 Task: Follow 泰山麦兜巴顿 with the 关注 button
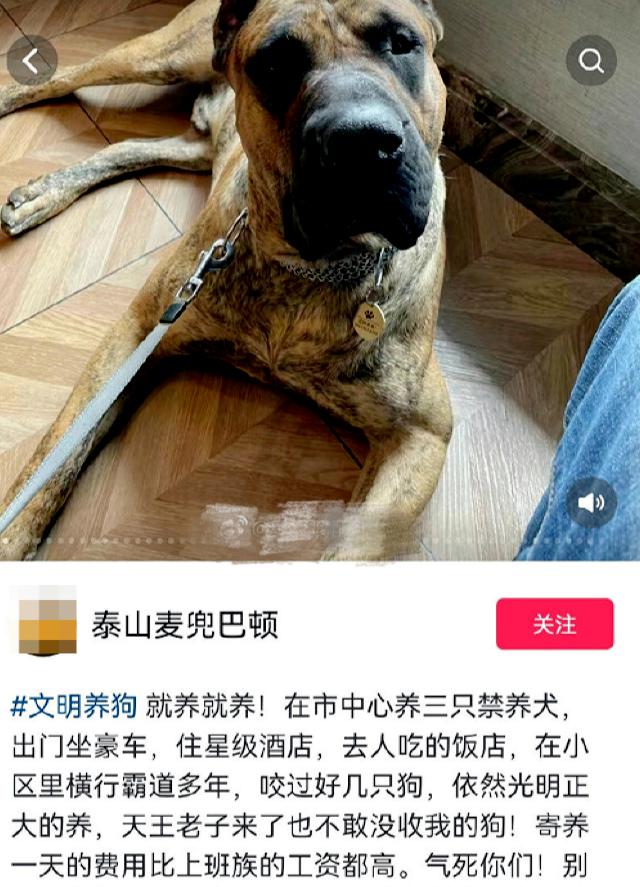click(554, 624)
